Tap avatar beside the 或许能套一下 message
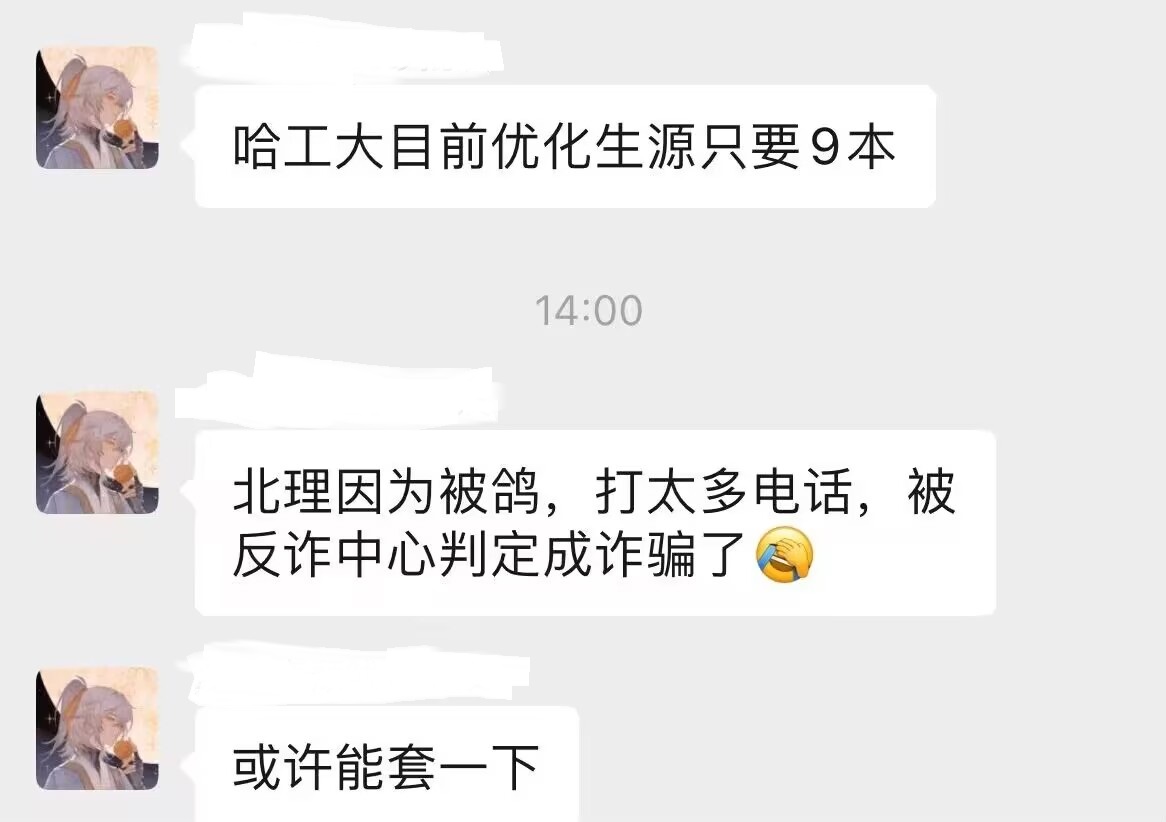 (x=97, y=729)
